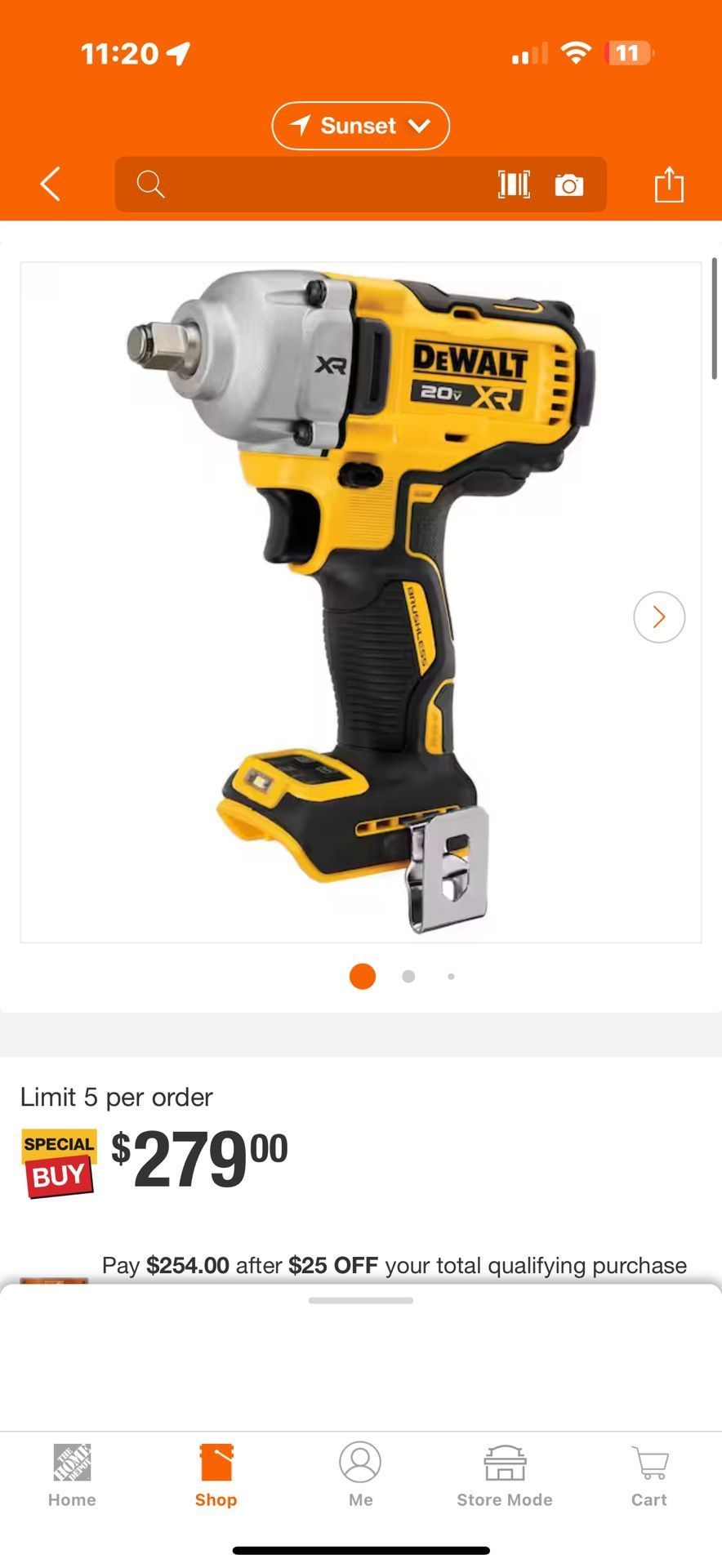Viewport: 722px width, 1568px height.
Task: Share this DeWalt product
Action: tap(669, 185)
